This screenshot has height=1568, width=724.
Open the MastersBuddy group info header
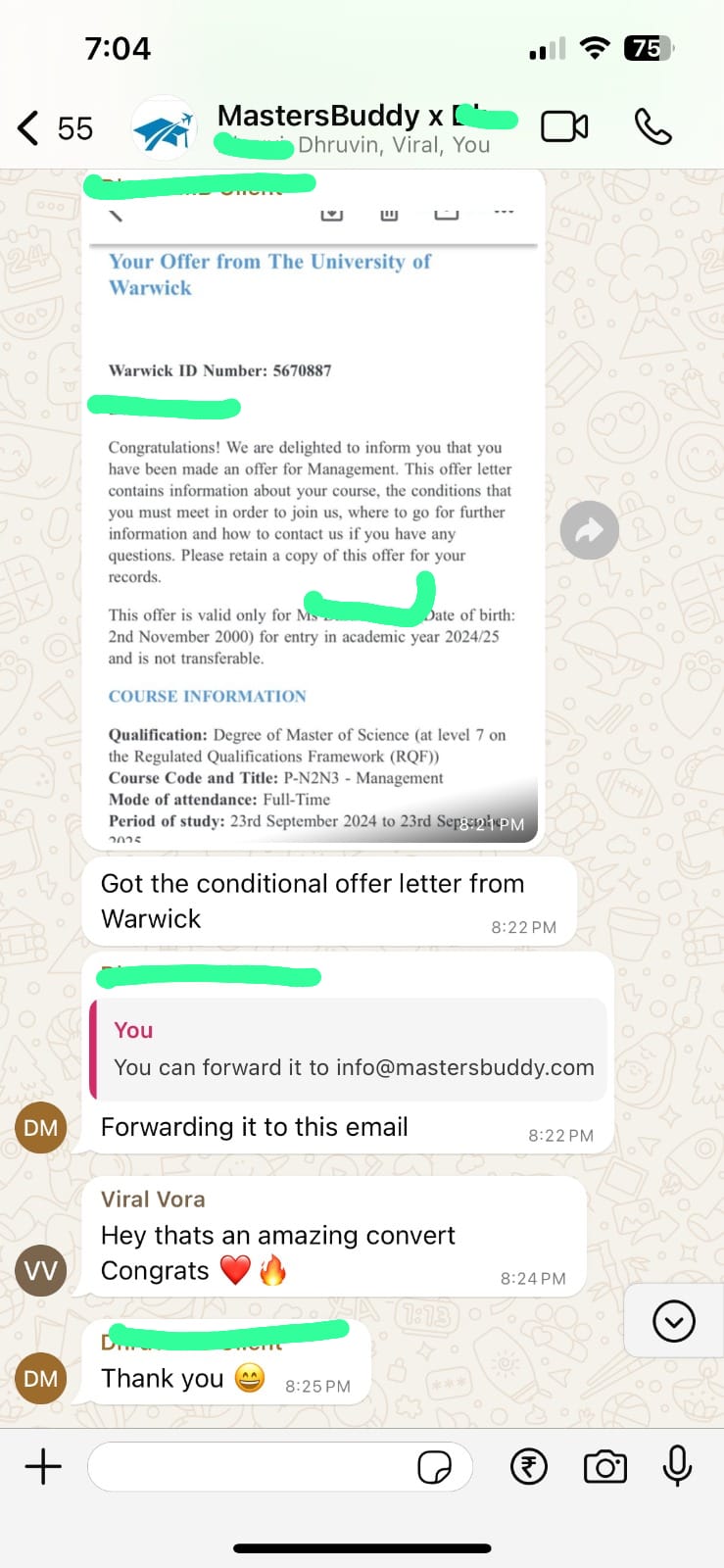(x=353, y=128)
